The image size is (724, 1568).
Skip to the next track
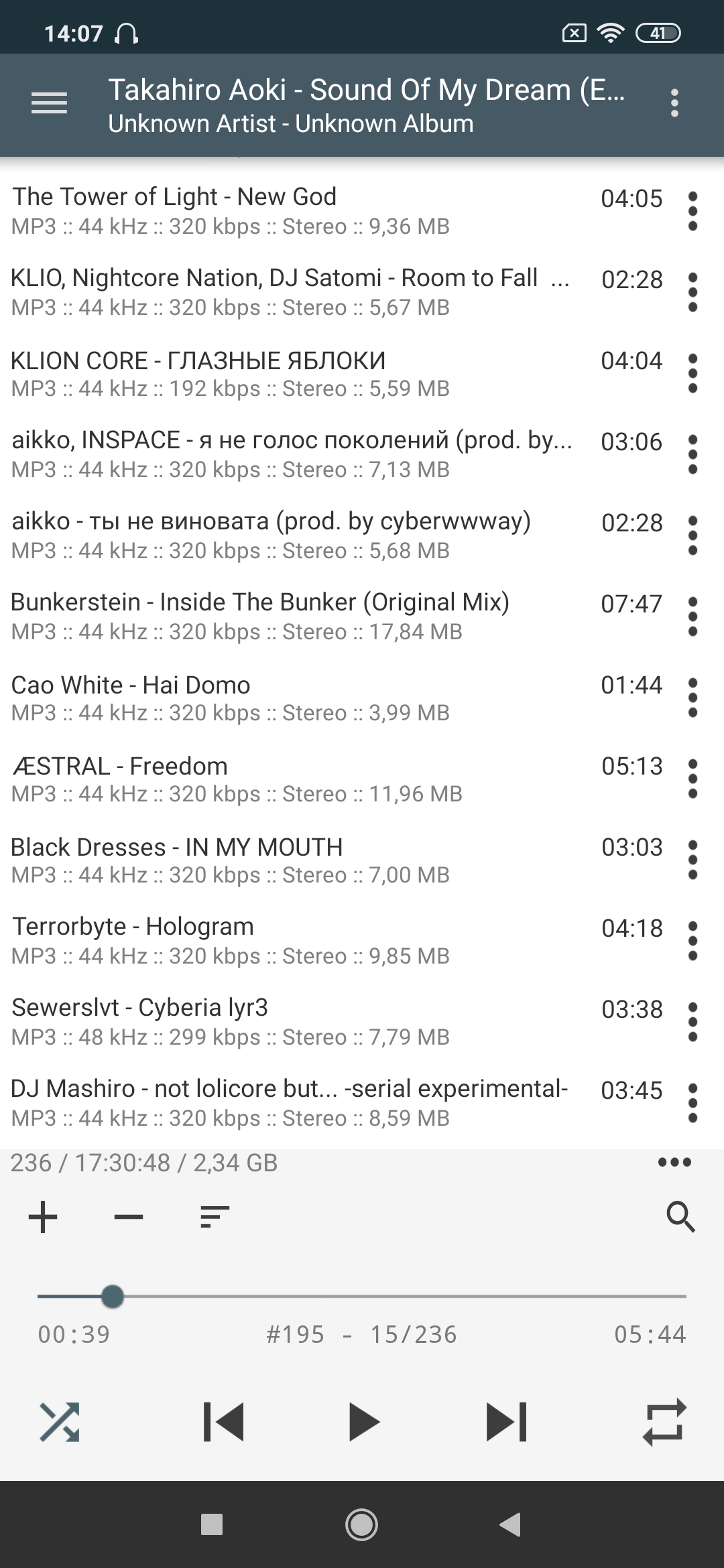click(506, 1421)
